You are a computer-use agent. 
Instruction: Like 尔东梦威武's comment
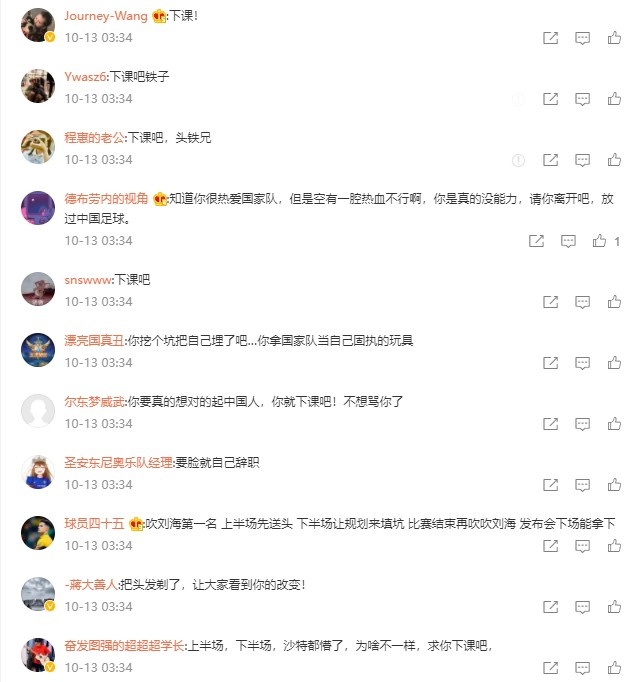tap(614, 424)
